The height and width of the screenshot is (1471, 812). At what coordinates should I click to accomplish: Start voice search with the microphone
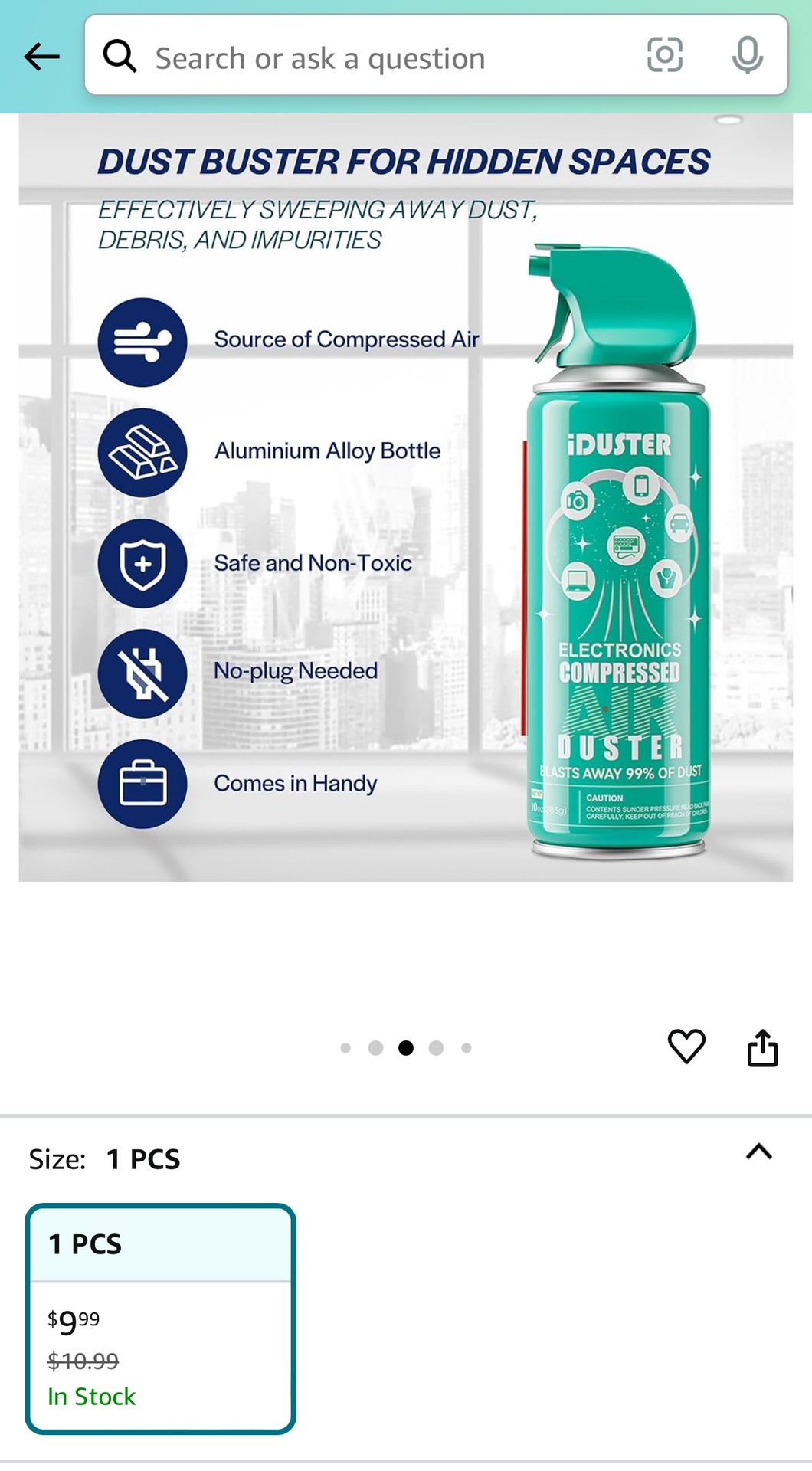click(747, 55)
